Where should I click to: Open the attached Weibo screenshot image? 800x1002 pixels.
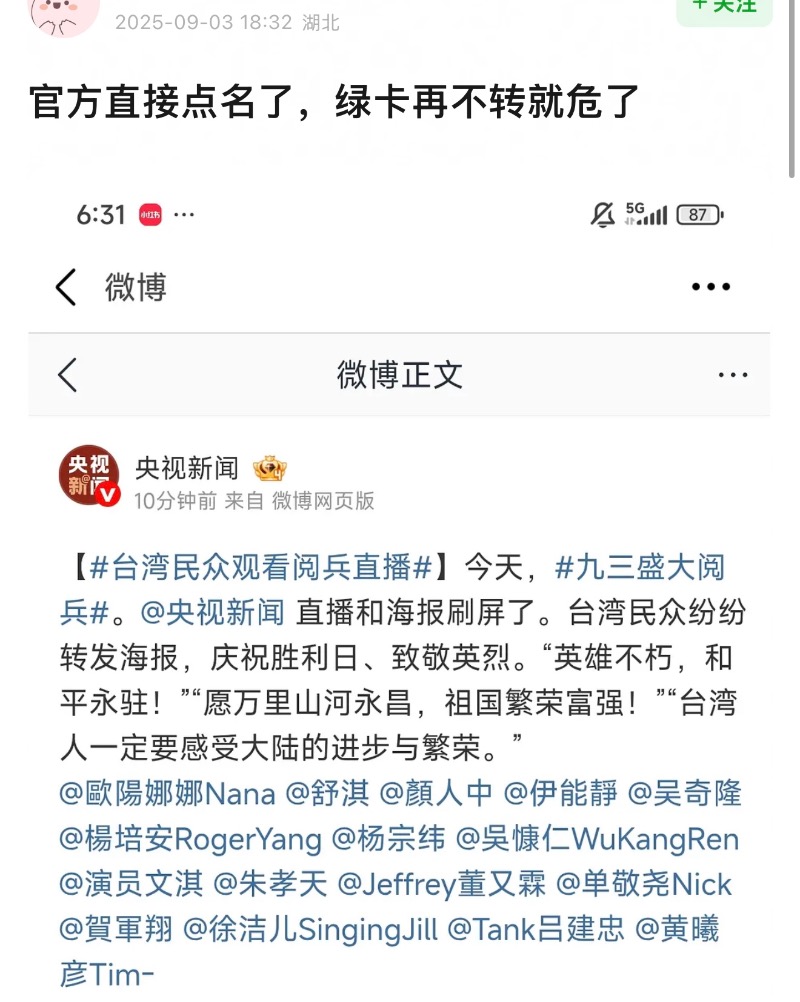[x=400, y=590]
